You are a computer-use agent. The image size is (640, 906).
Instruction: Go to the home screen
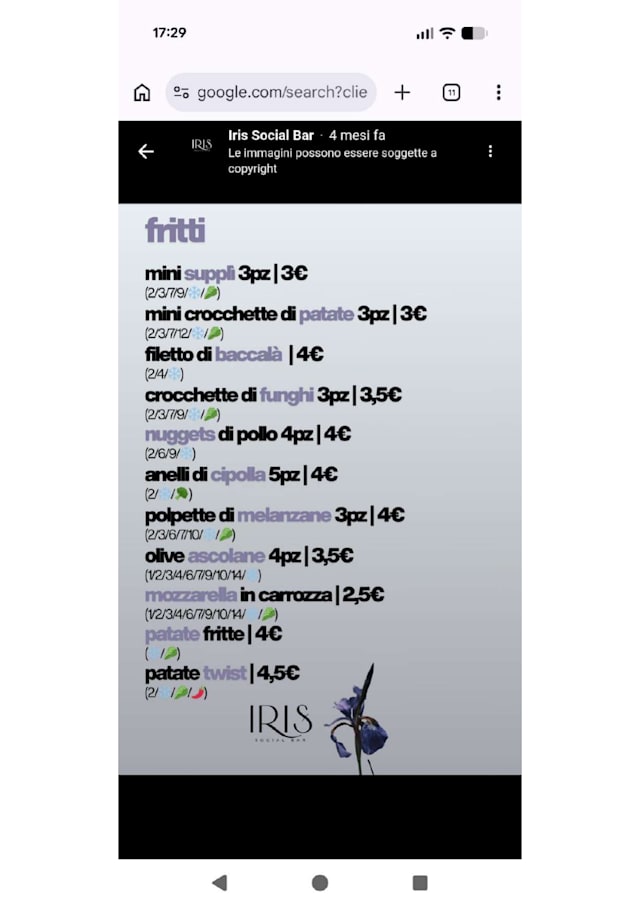320,882
